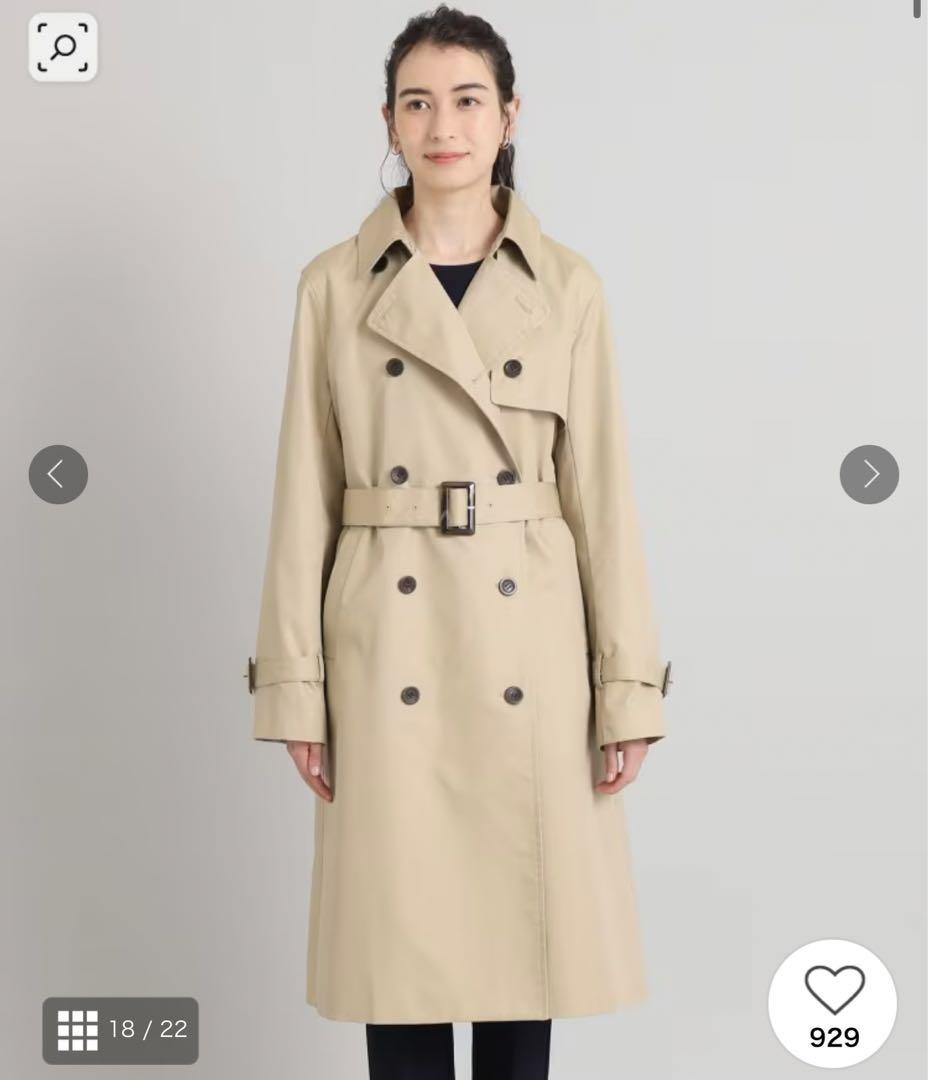Screen dimensions: 928x1080
Task: Open the image search lens icon
Action: tap(62, 47)
